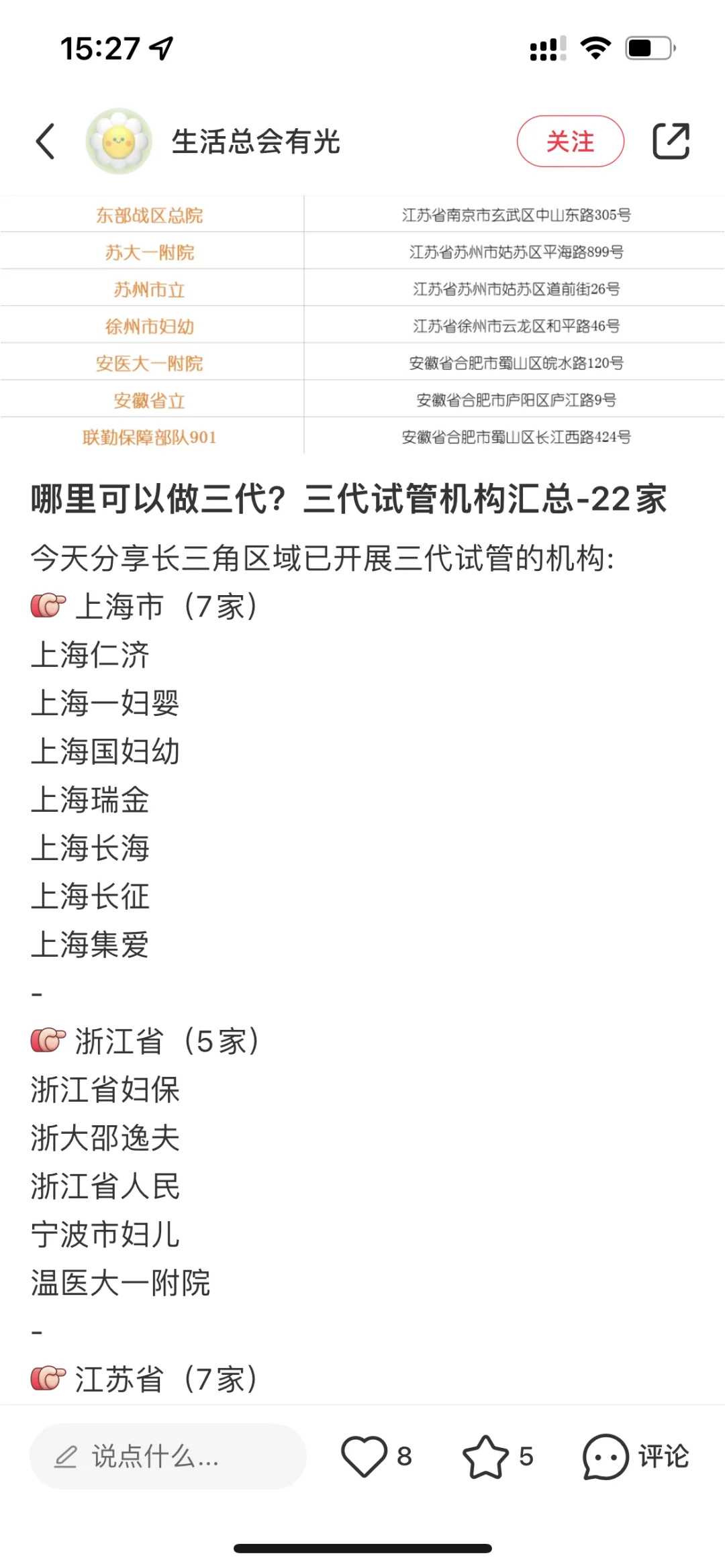Tap the heart icon to like post

pyautogui.click(x=363, y=1457)
